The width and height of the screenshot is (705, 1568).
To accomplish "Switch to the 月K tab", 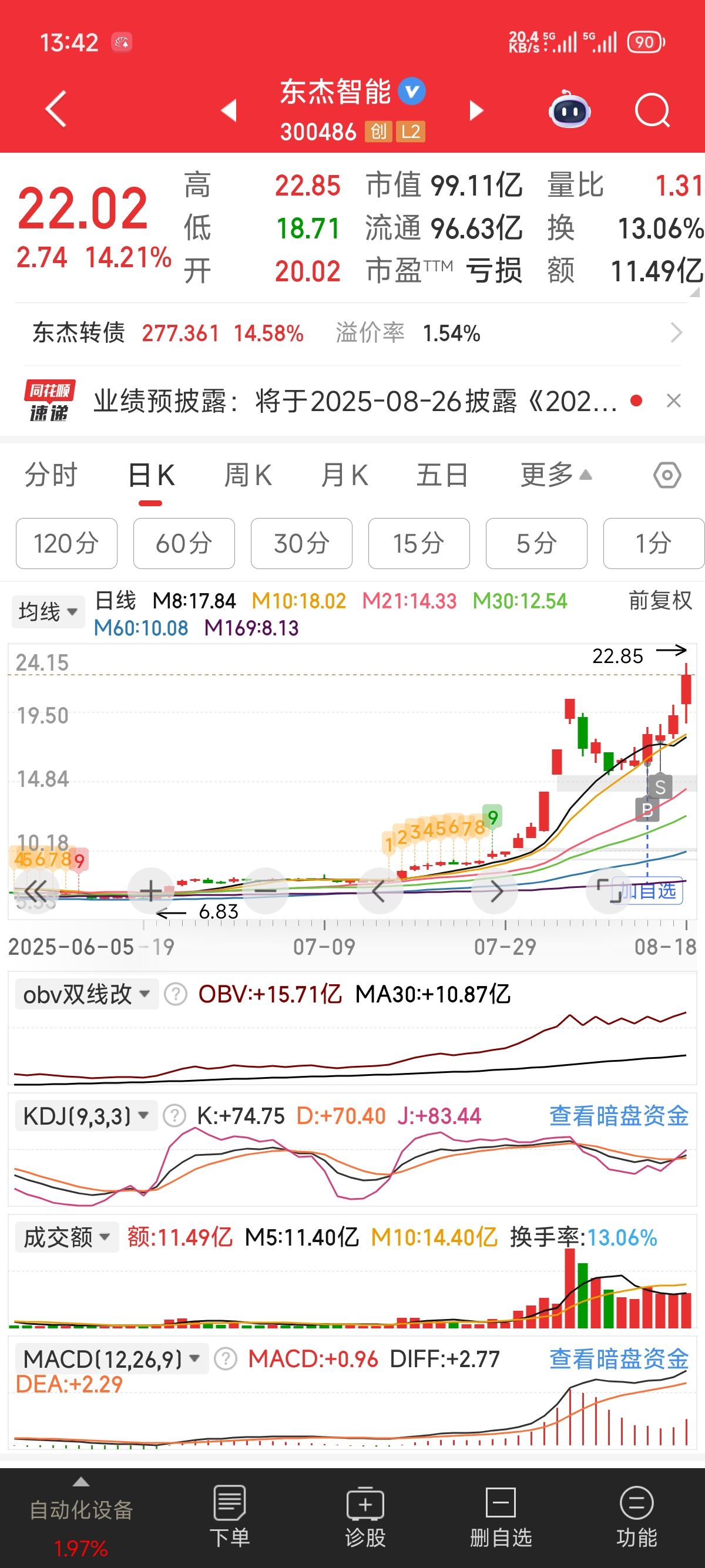I will [x=345, y=475].
